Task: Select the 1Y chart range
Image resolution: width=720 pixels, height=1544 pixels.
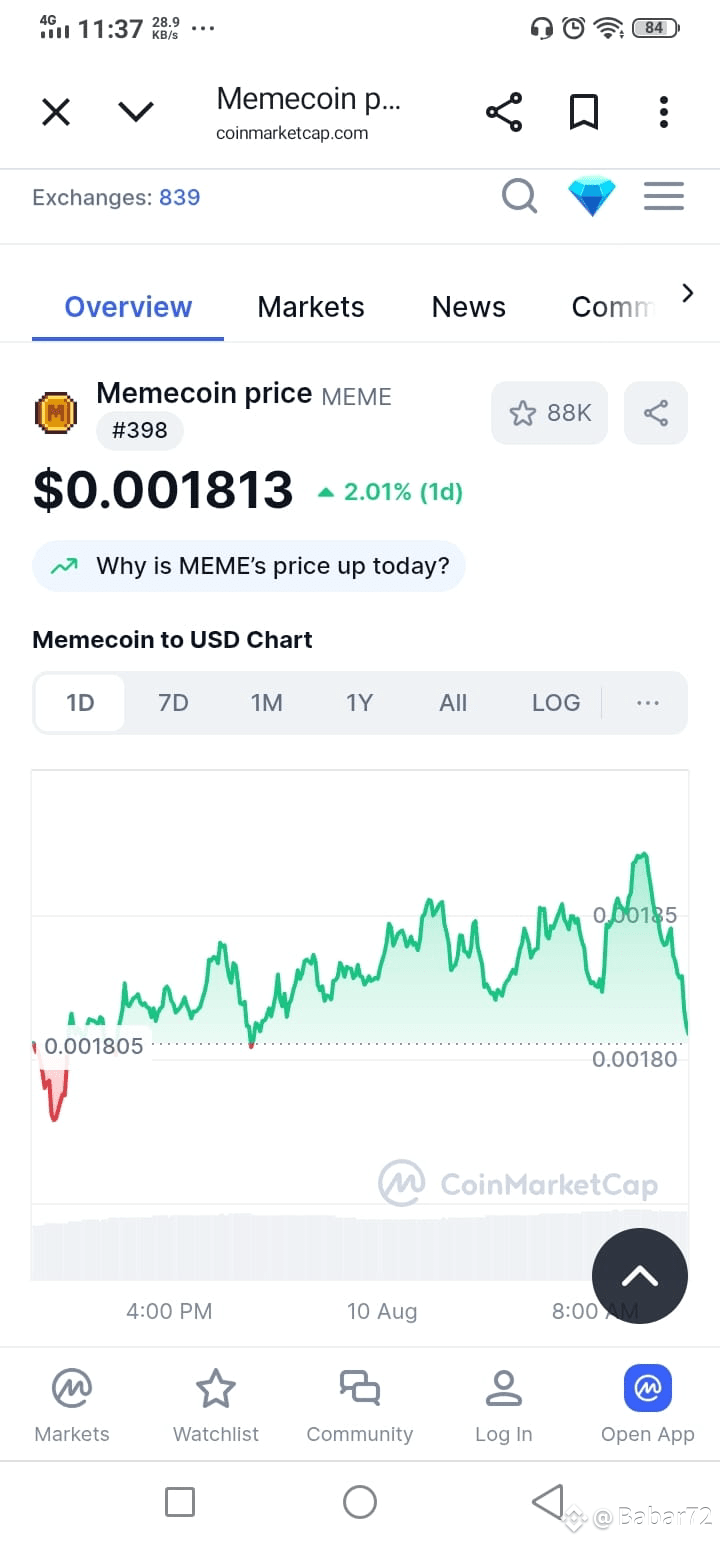Action: pos(359,703)
